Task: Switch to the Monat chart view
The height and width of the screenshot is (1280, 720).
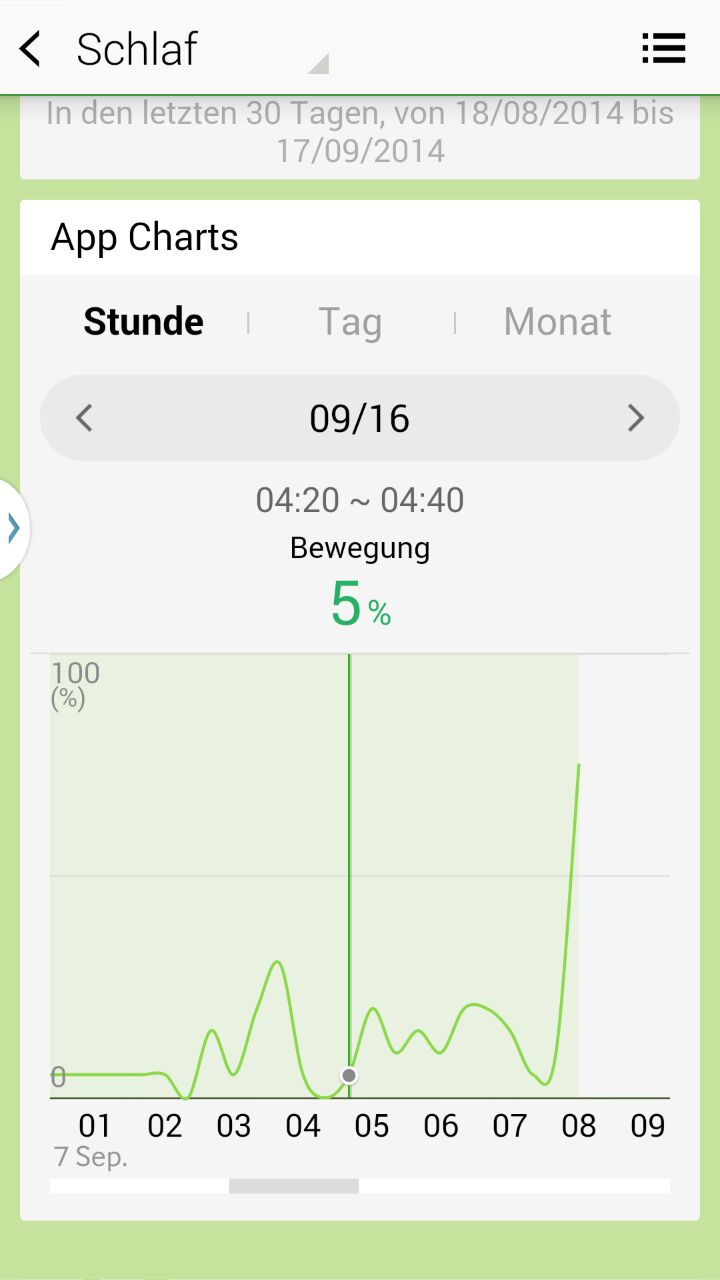Action: point(557,322)
